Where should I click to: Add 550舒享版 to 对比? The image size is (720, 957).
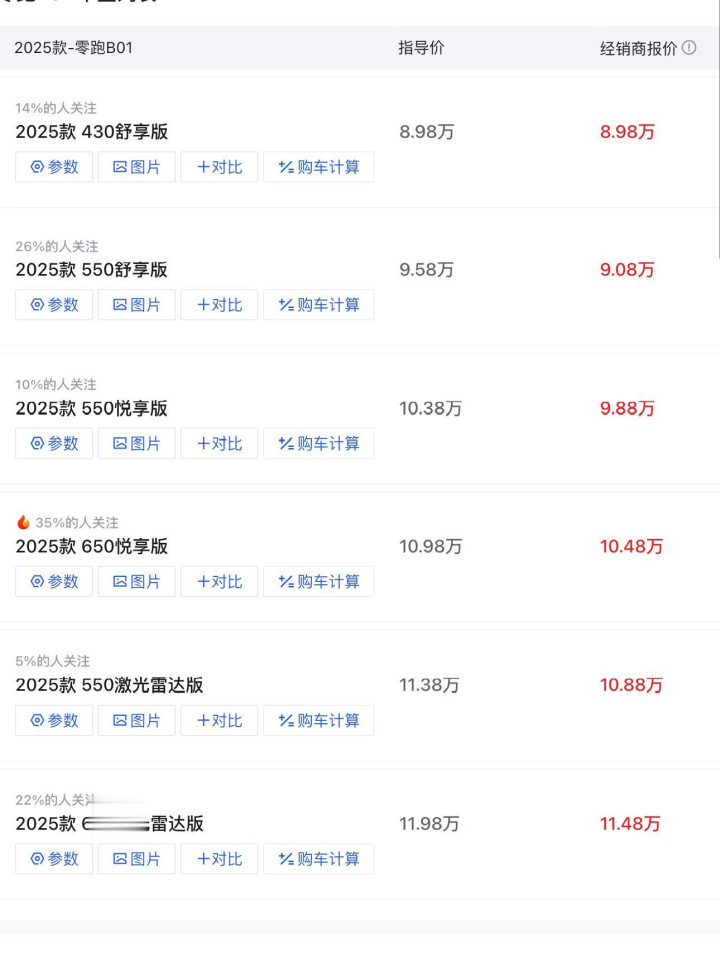tap(219, 305)
